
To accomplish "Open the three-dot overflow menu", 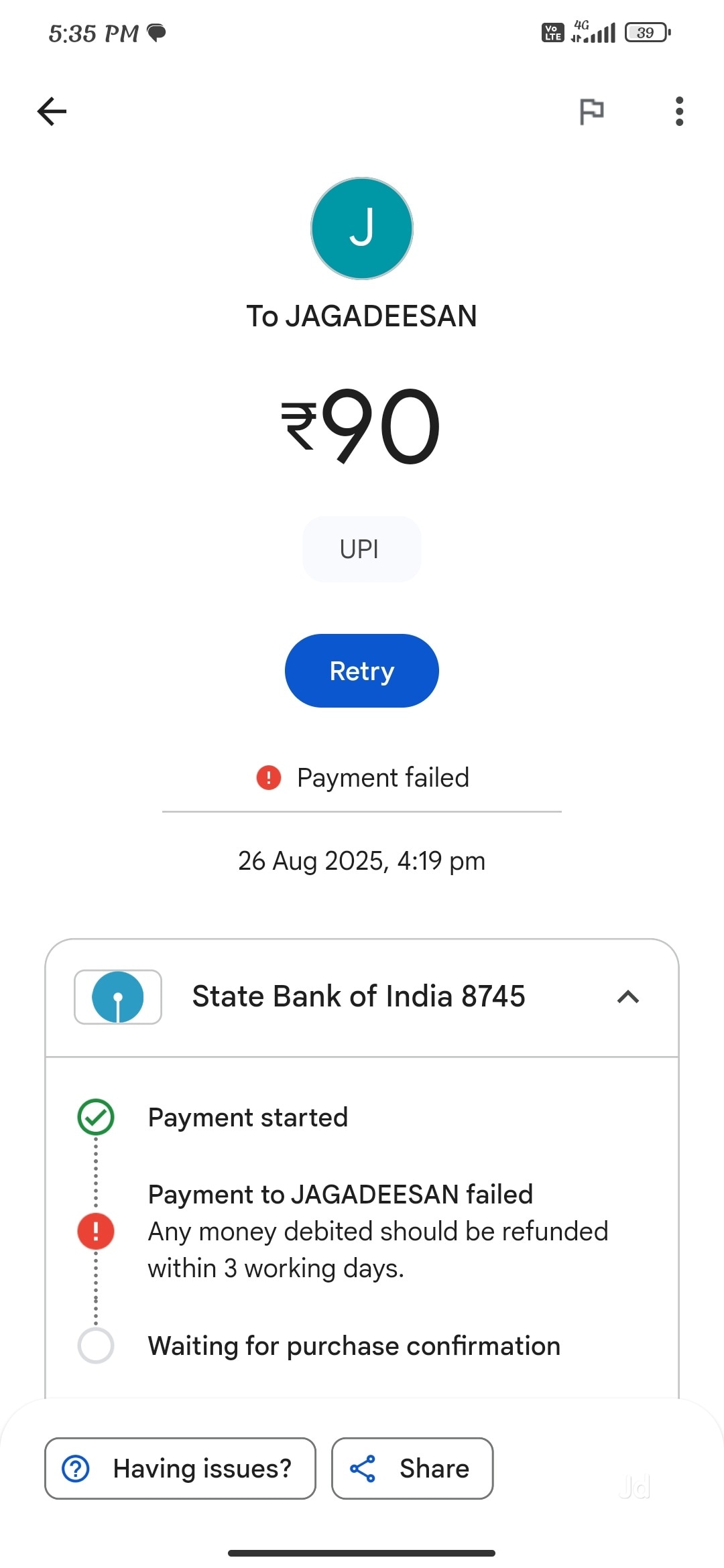I will coord(679,111).
